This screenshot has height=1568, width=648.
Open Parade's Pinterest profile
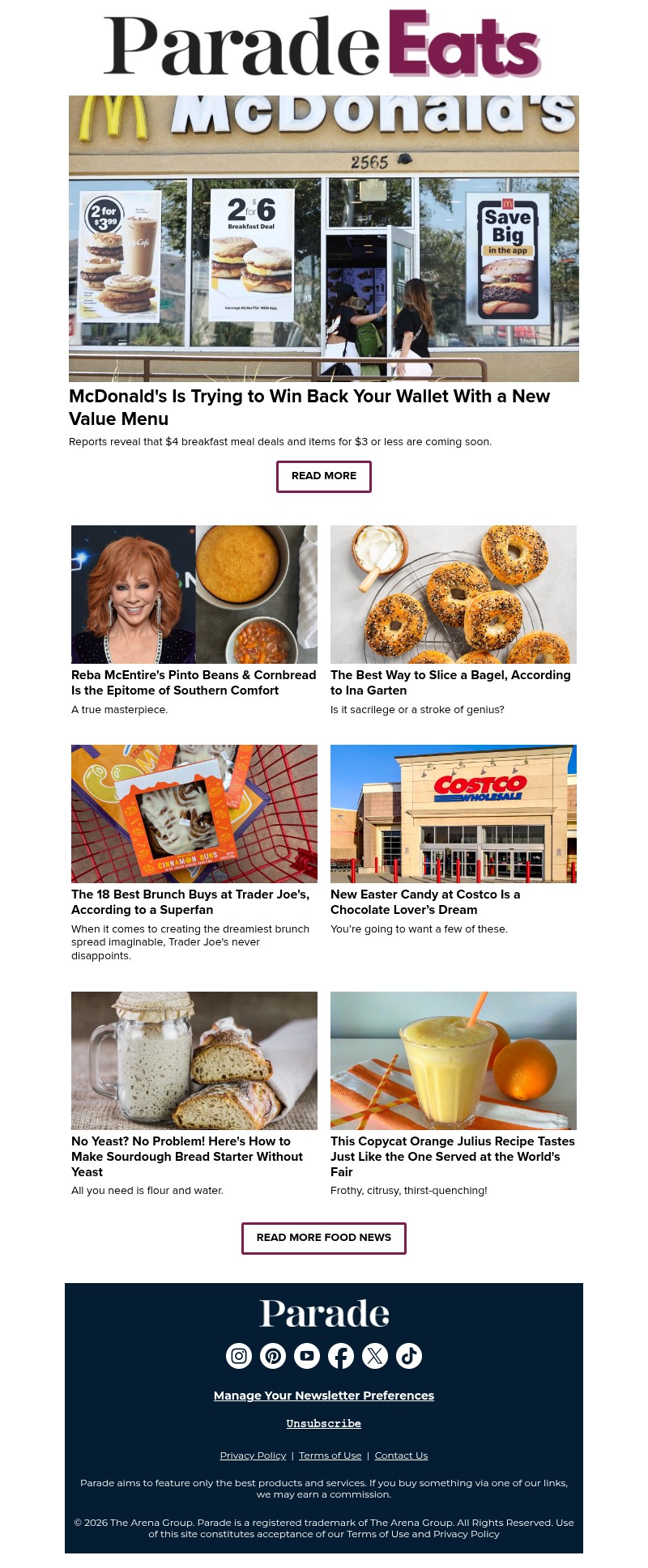(273, 1356)
